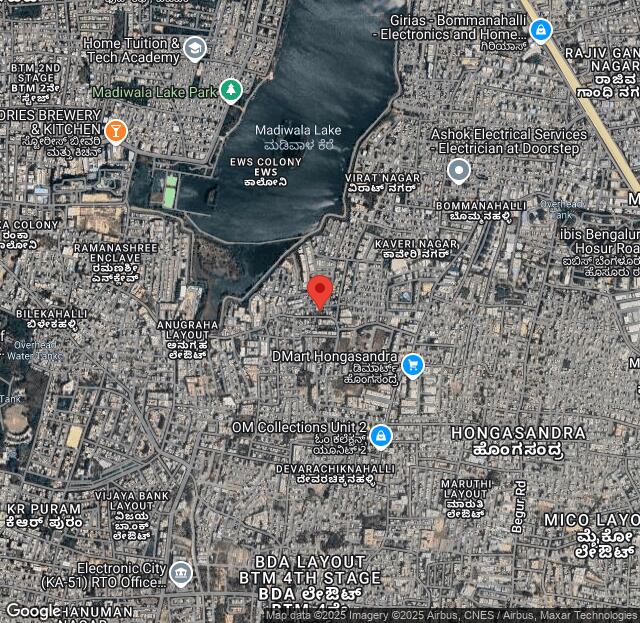This screenshot has height=623, width=640.
Task: Tap the red location pin marker
Action: tap(320, 291)
